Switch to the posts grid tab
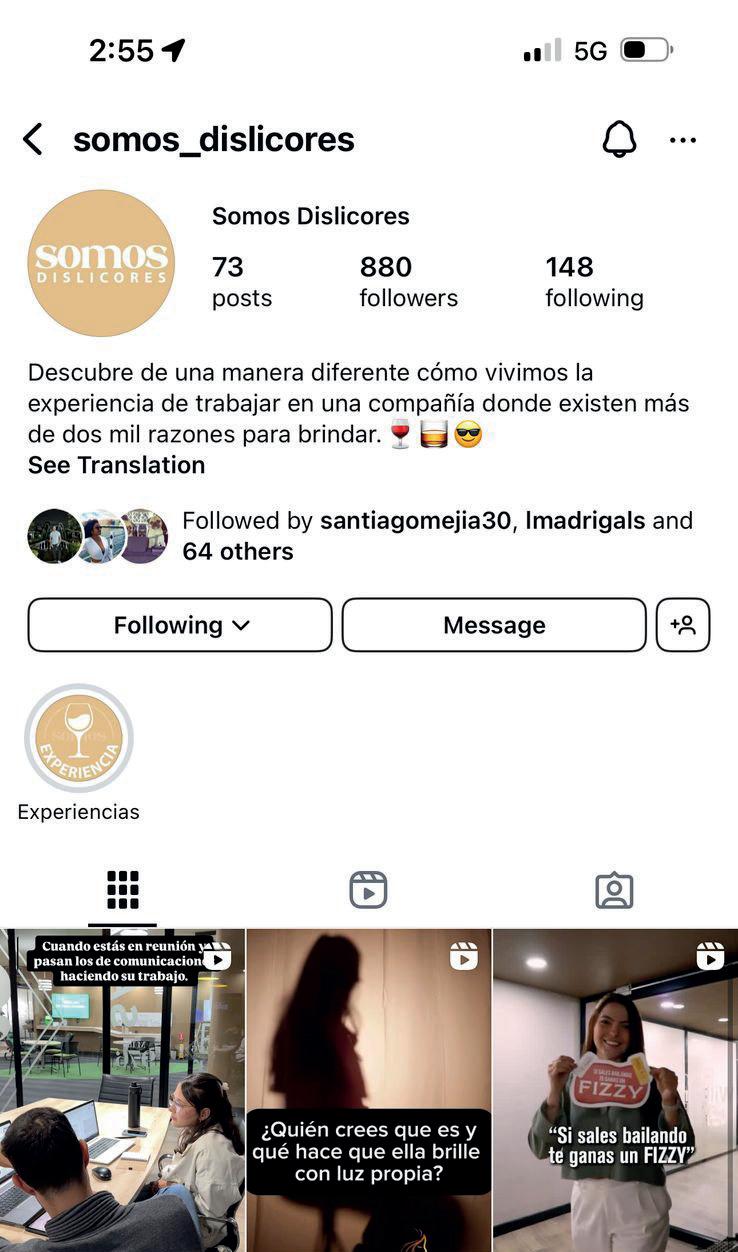The height and width of the screenshot is (1252, 738). [122, 890]
